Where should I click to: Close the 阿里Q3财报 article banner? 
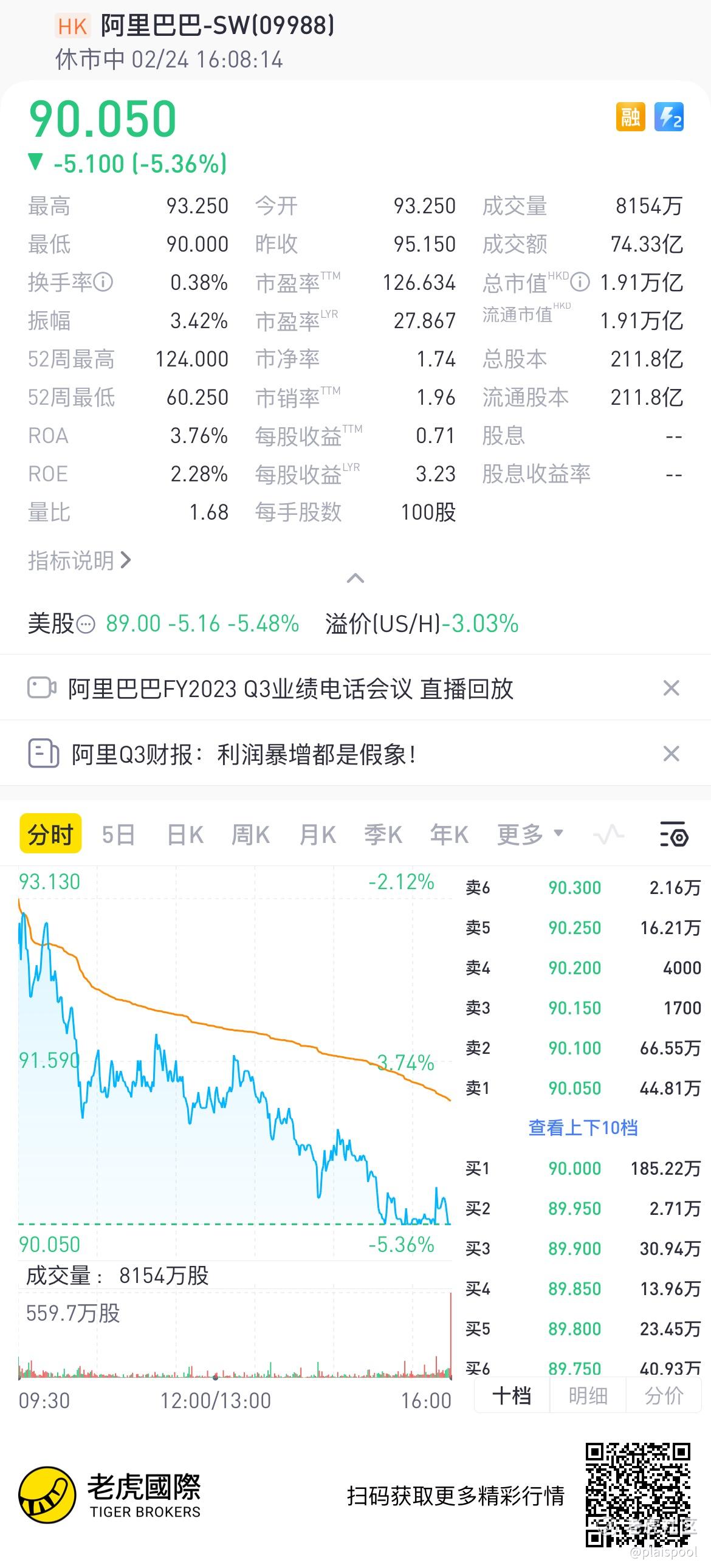point(671,754)
